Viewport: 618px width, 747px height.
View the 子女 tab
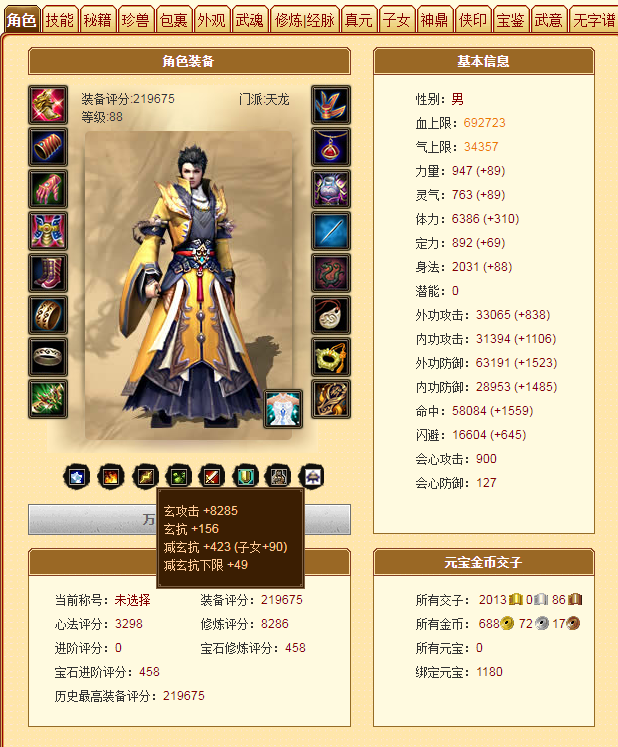(x=397, y=19)
